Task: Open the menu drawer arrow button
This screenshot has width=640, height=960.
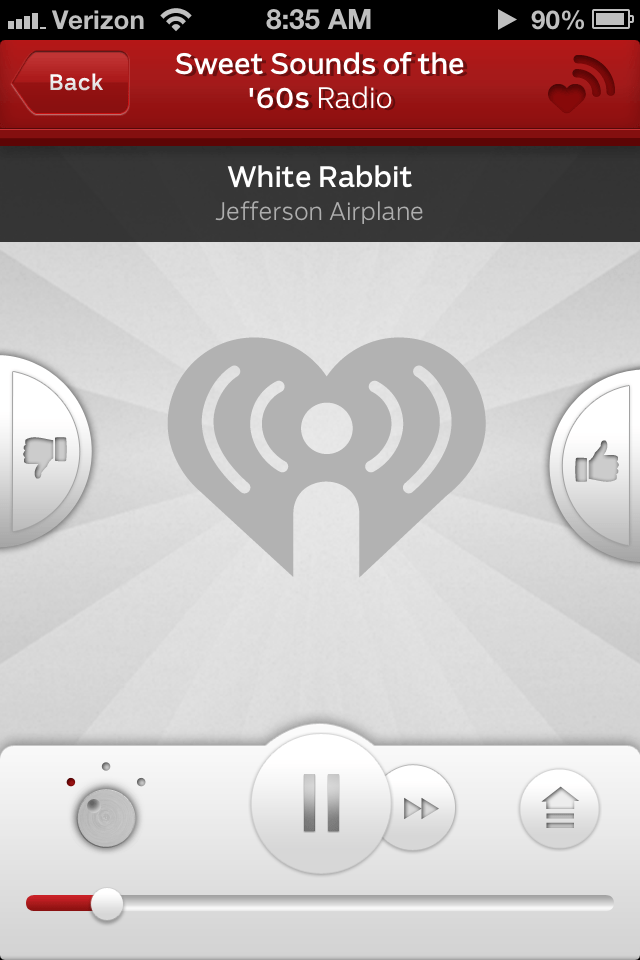Action: (559, 808)
